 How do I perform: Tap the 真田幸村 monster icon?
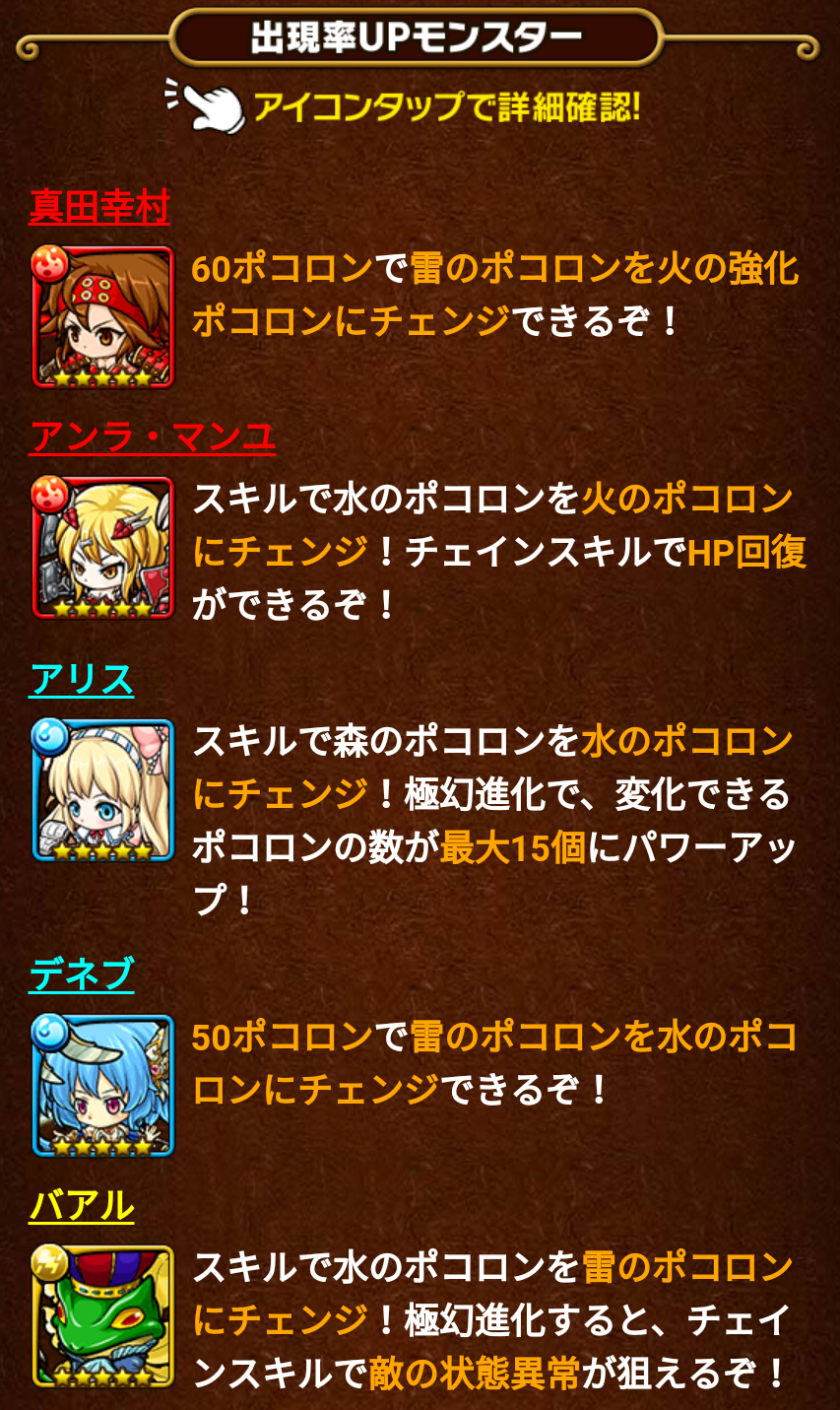[x=102, y=316]
